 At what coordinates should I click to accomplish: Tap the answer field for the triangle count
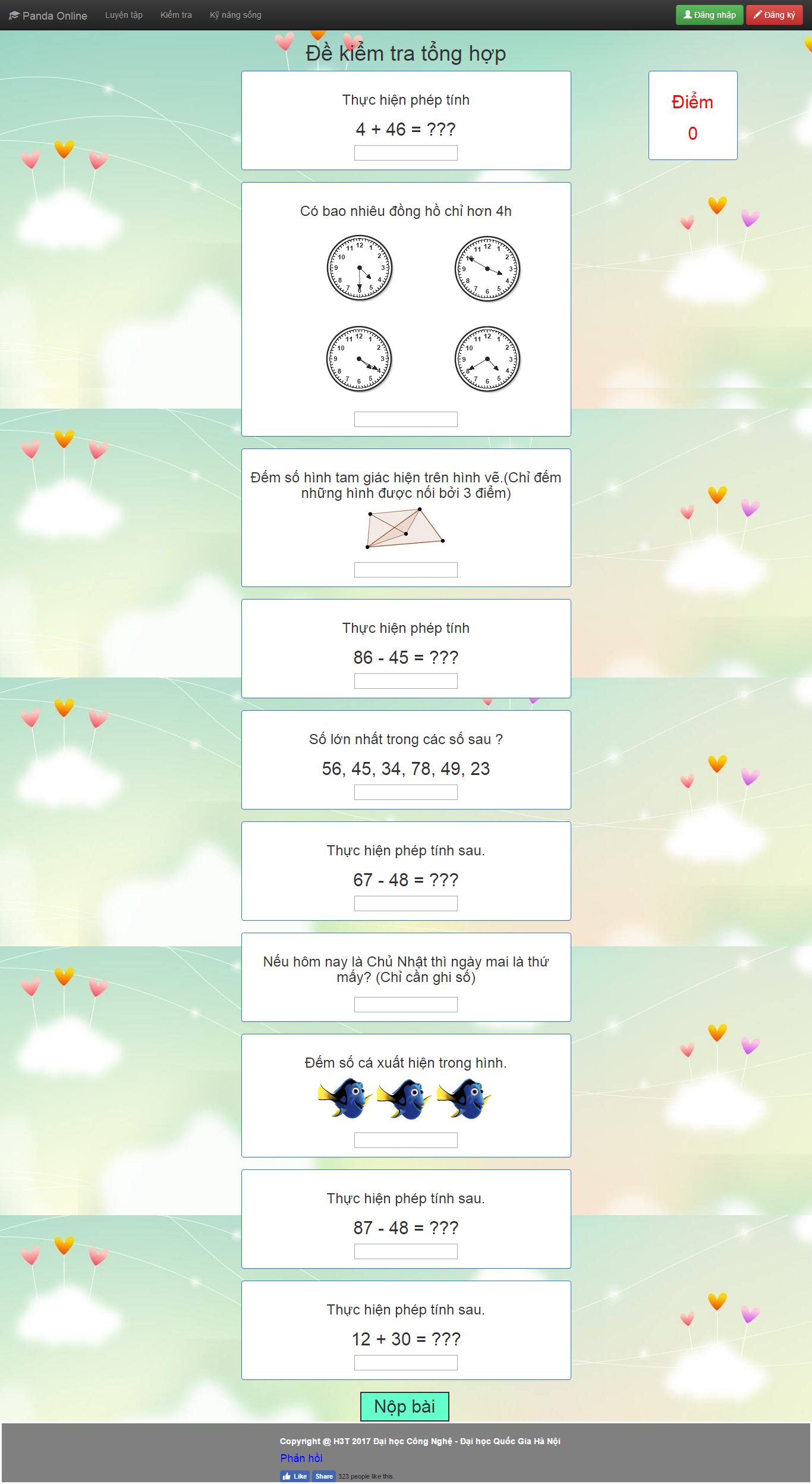(405, 570)
